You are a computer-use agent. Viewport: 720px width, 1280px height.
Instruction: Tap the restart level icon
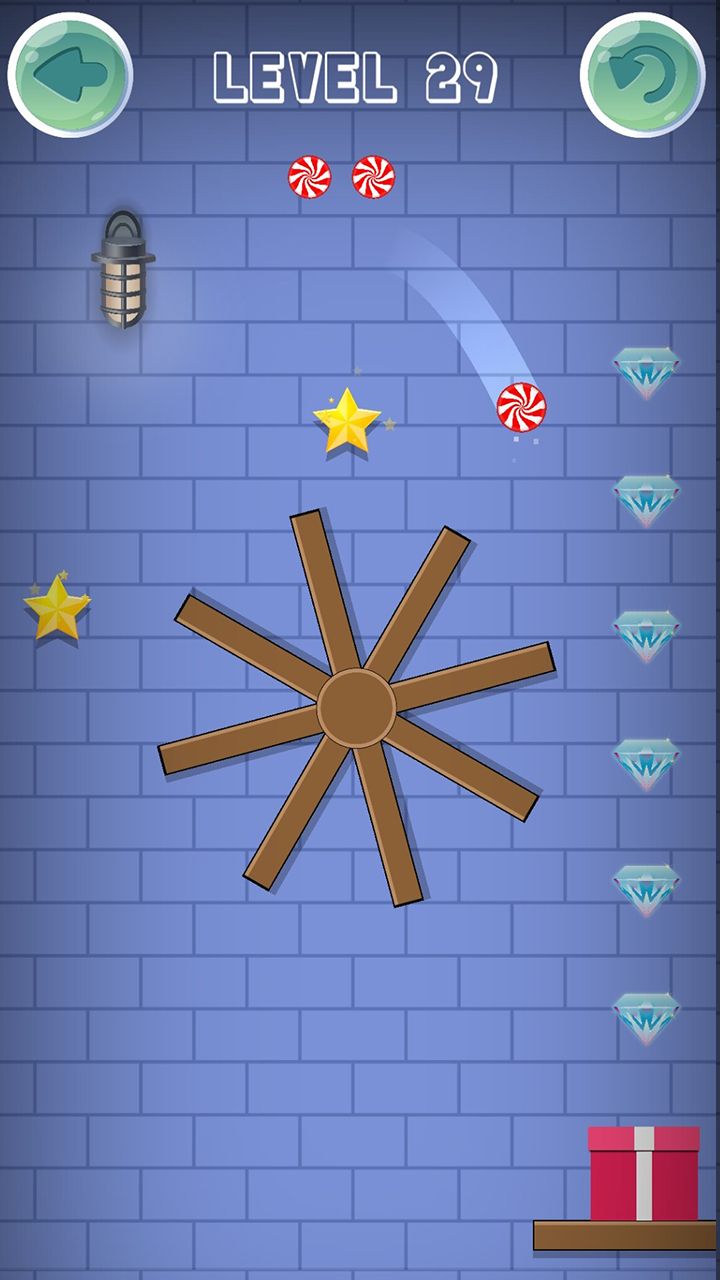click(645, 72)
